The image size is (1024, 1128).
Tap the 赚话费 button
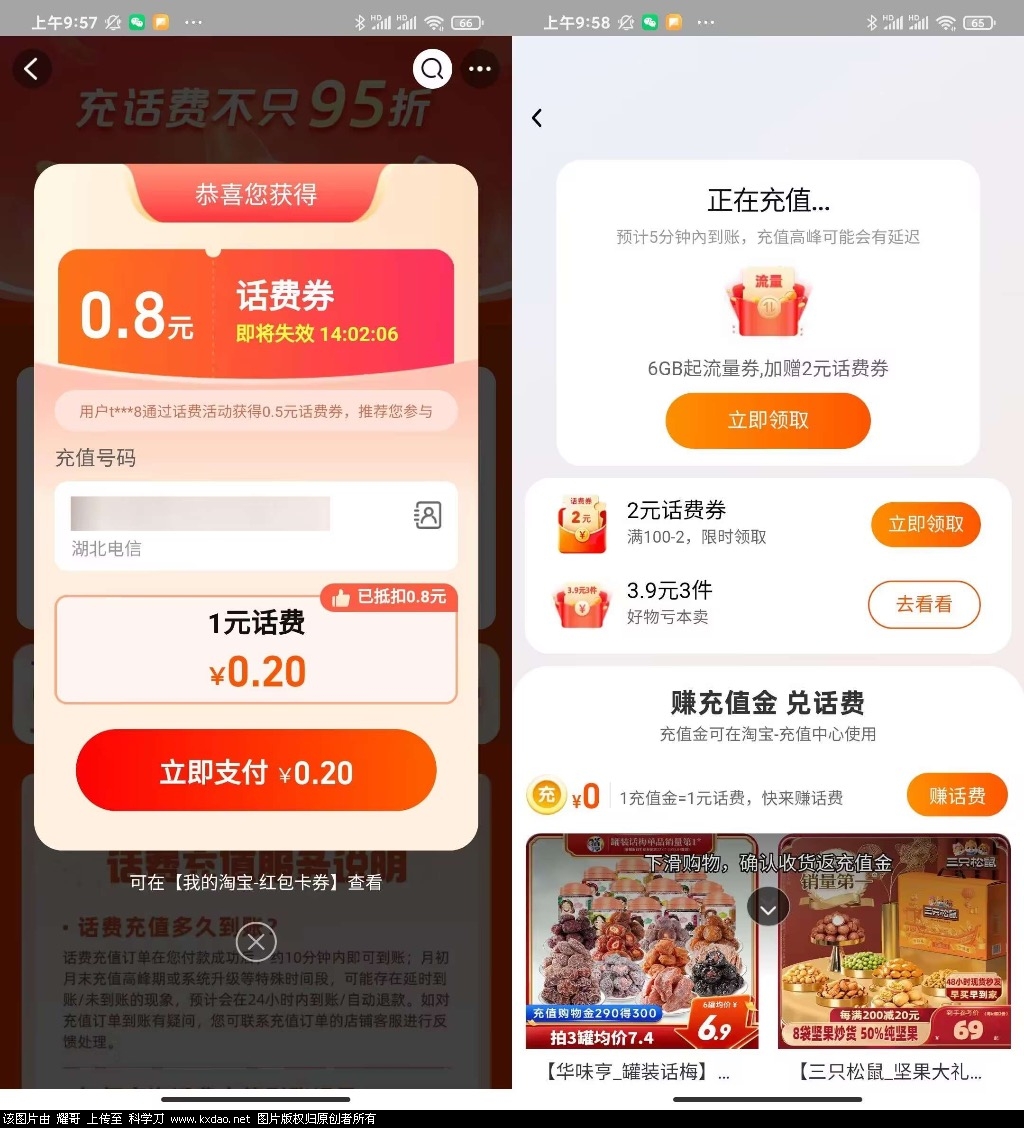point(957,795)
